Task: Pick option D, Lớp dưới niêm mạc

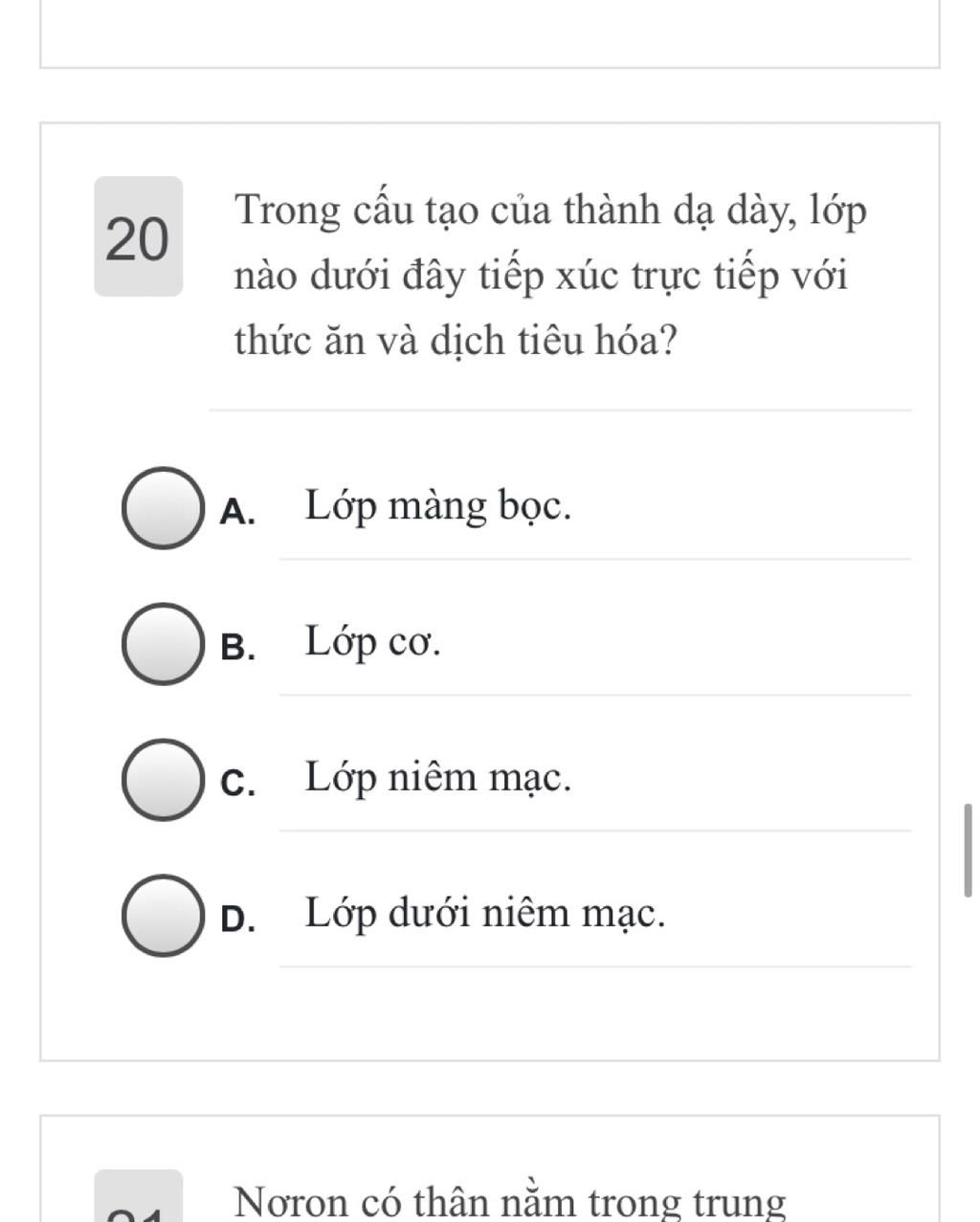Action: (x=163, y=916)
